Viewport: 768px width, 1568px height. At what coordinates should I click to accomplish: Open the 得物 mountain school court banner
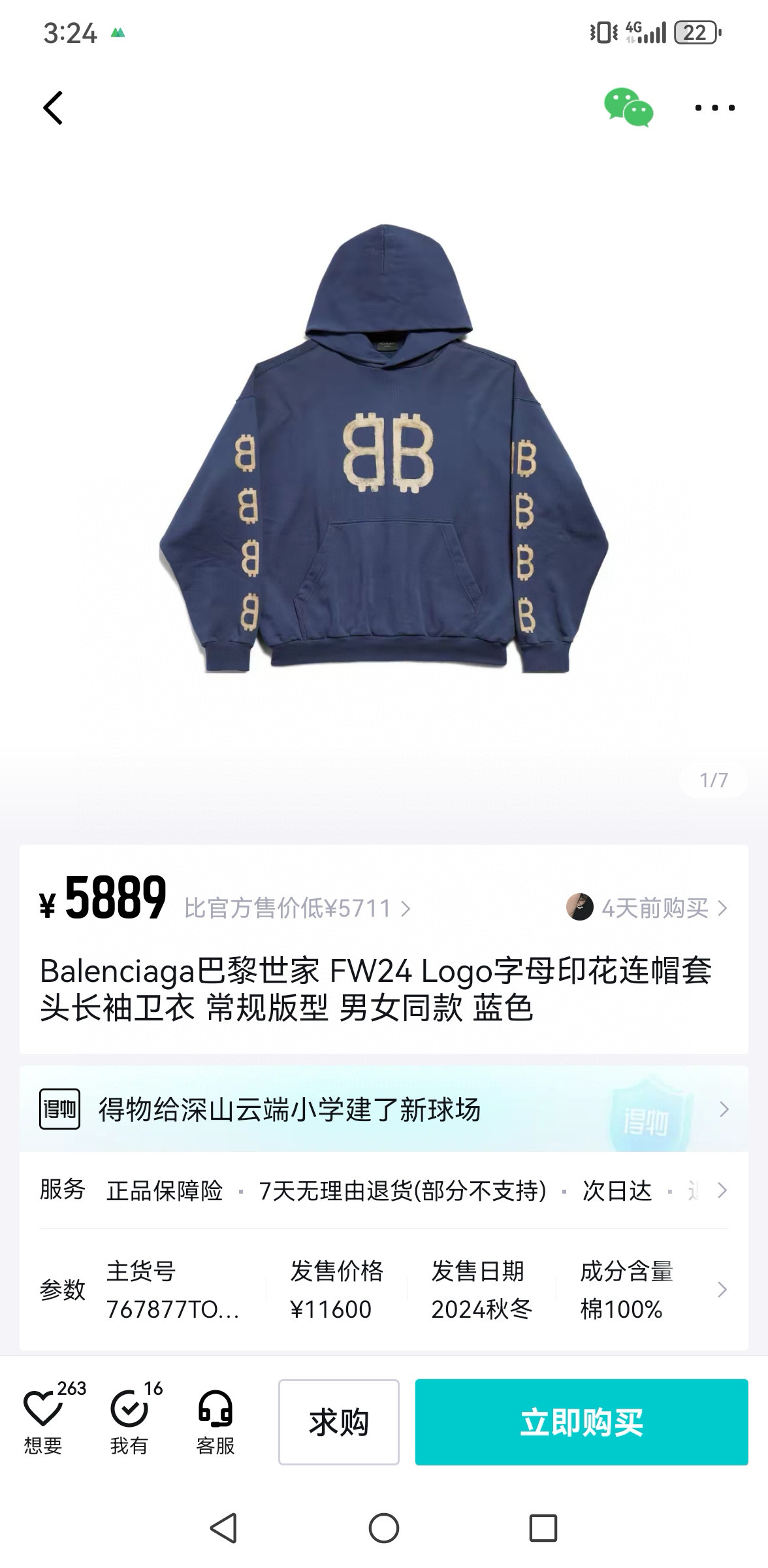(384, 1109)
